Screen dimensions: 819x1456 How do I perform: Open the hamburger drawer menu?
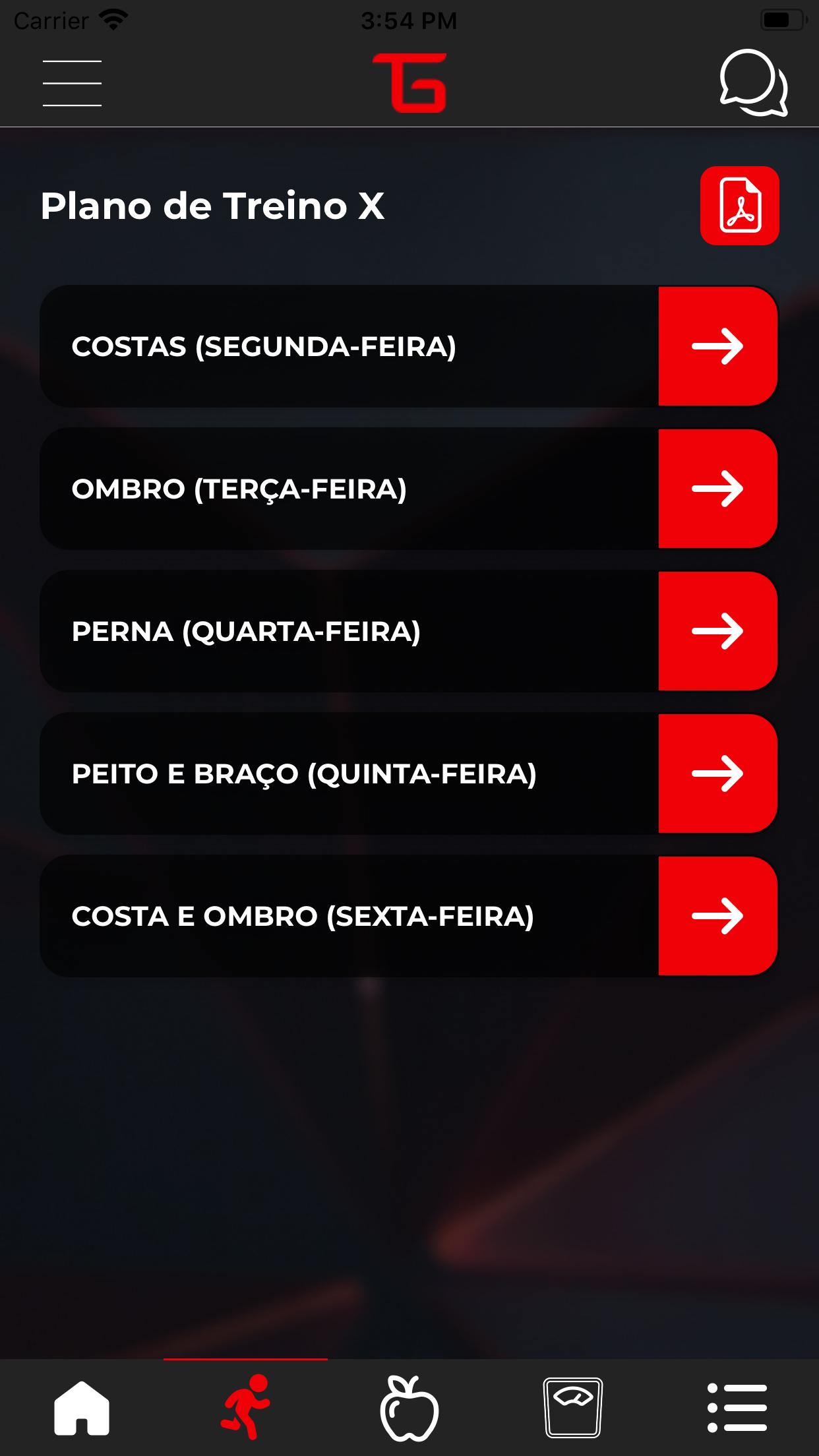(72, 83)
